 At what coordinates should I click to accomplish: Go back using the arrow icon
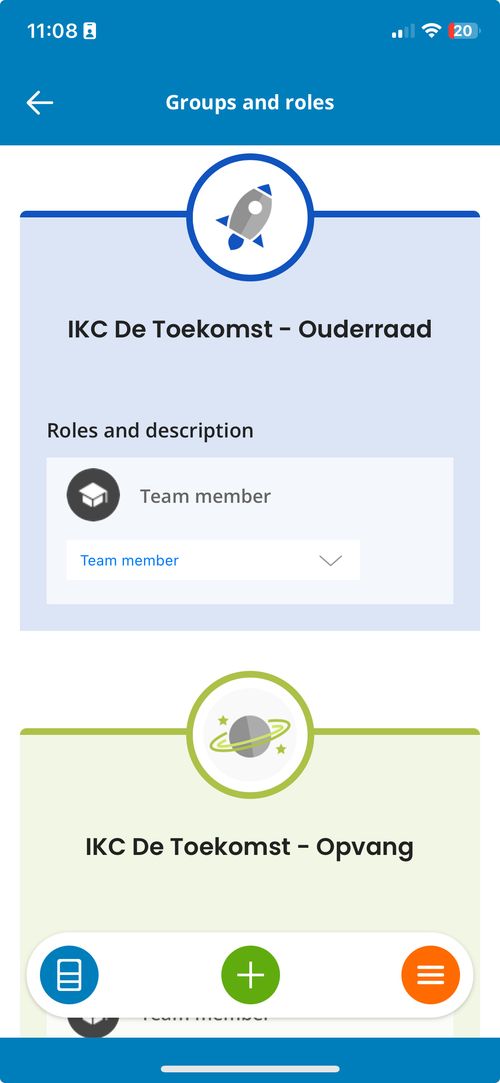pos(39,102)
